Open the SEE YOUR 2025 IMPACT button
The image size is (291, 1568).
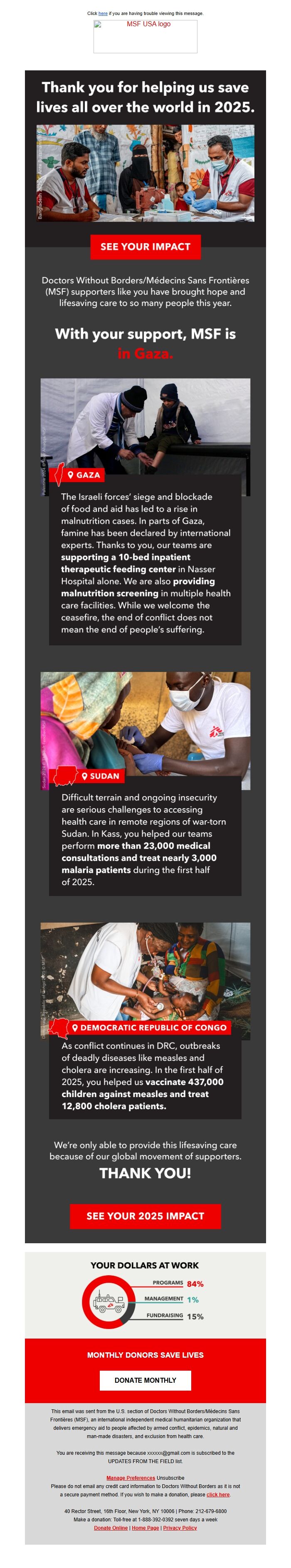[x=145, y=1216]
